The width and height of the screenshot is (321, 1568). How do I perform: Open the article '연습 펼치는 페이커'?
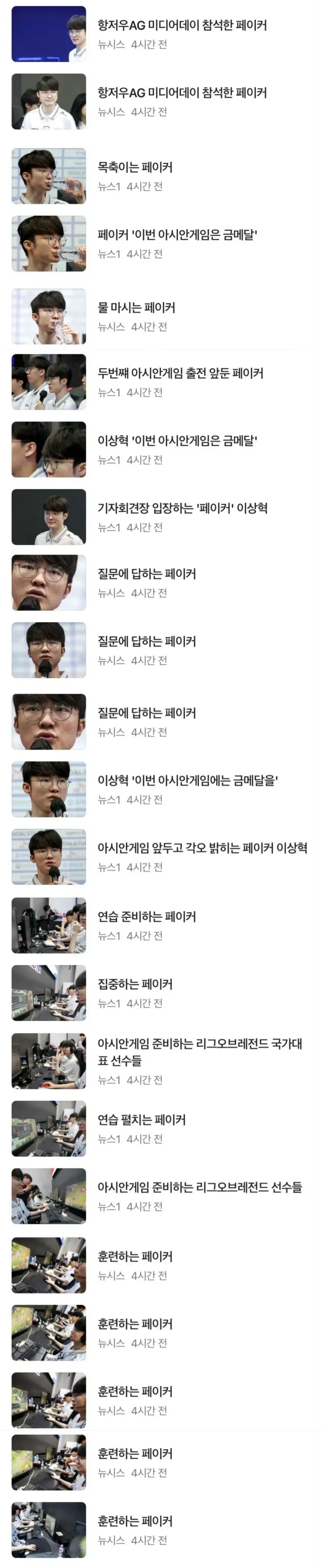pyautogui.click(x=142, y=1120)
